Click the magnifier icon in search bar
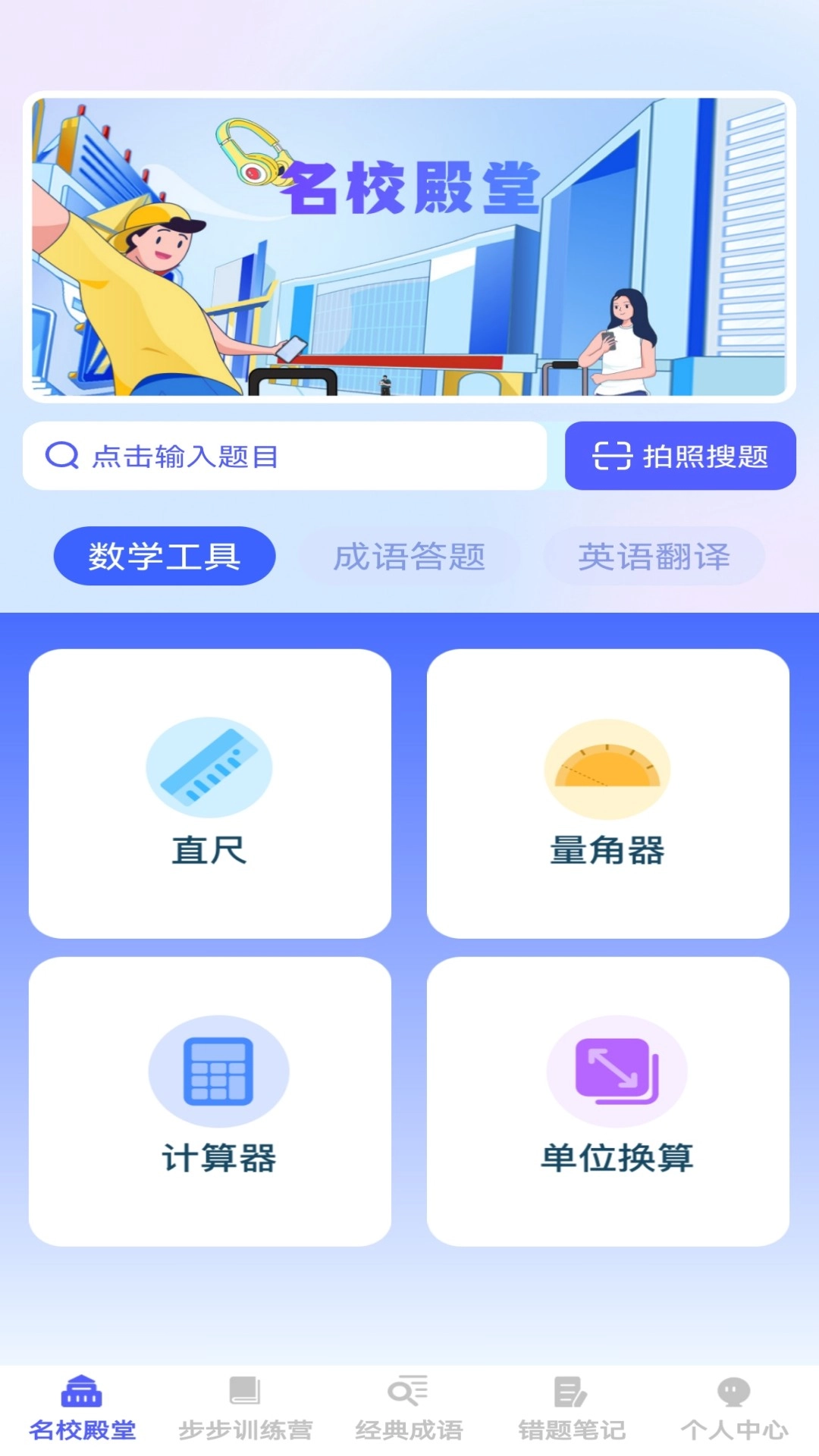This screenshot has height=1456, width=819. pos(62,455)
